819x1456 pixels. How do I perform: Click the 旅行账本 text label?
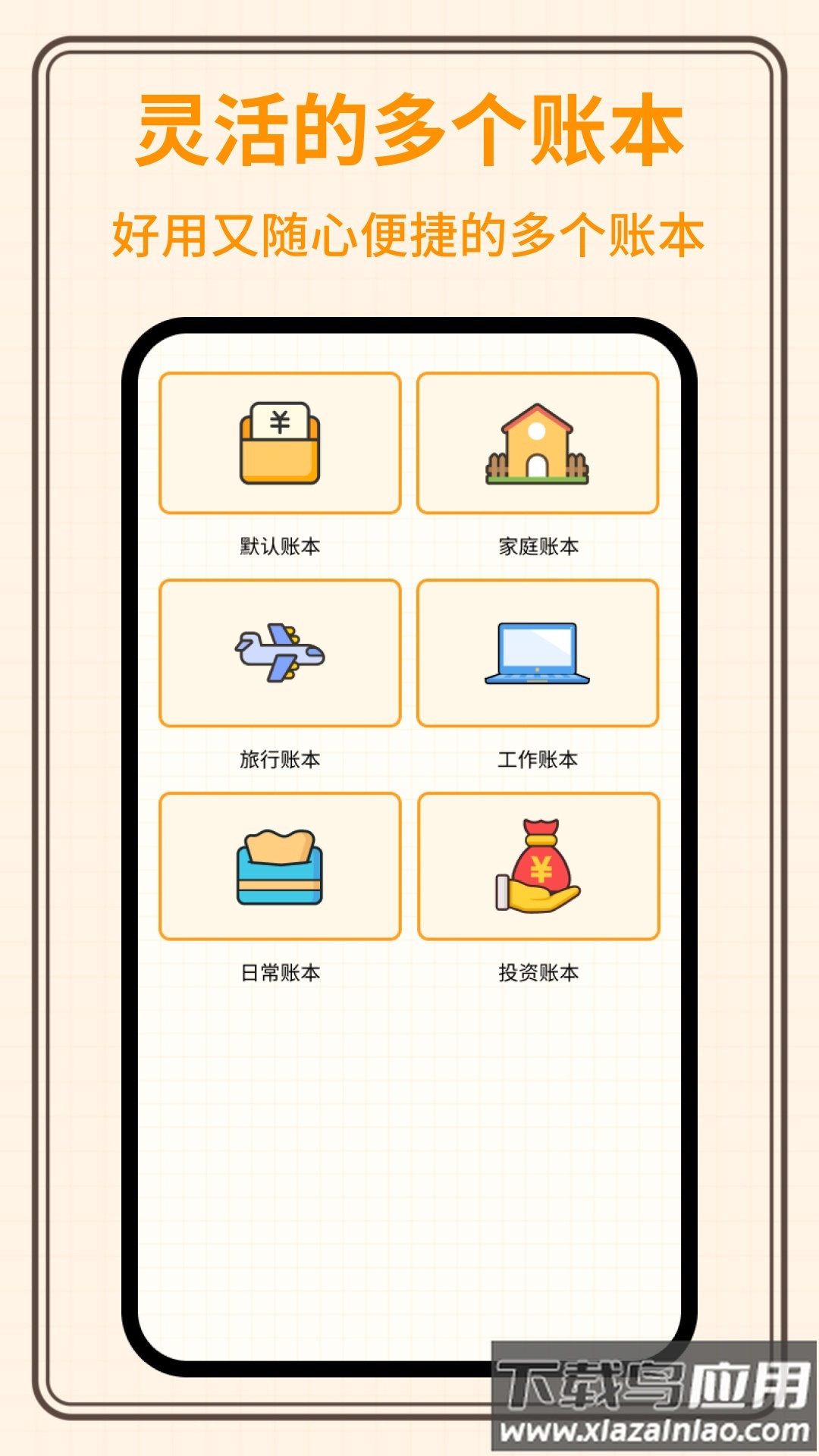click(x=279, y=755)
